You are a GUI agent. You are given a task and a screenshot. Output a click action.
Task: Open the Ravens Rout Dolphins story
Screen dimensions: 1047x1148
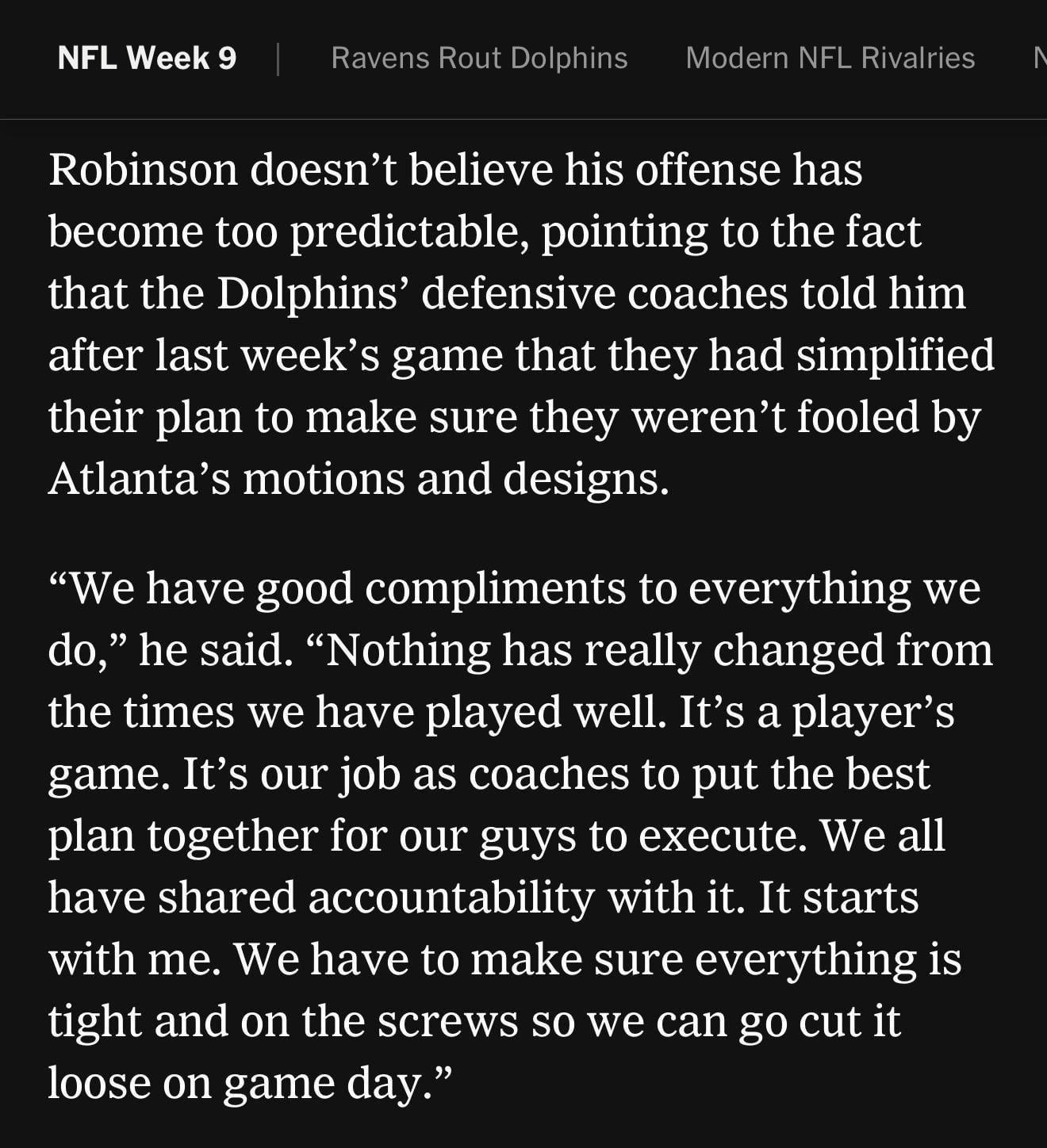click(x=479, y=58)
